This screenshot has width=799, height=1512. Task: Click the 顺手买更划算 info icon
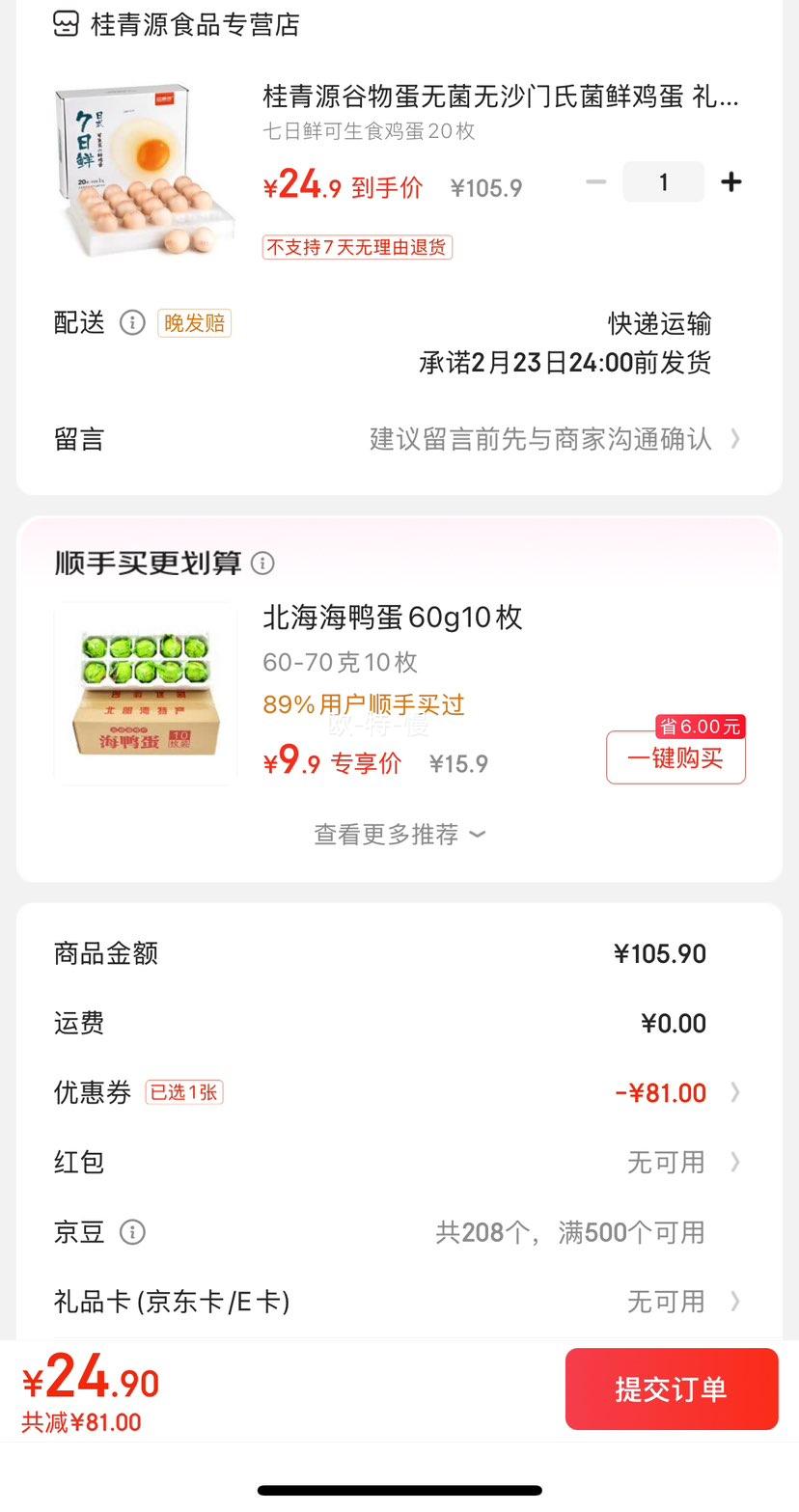pyautogui.click(x=262, y=562)
